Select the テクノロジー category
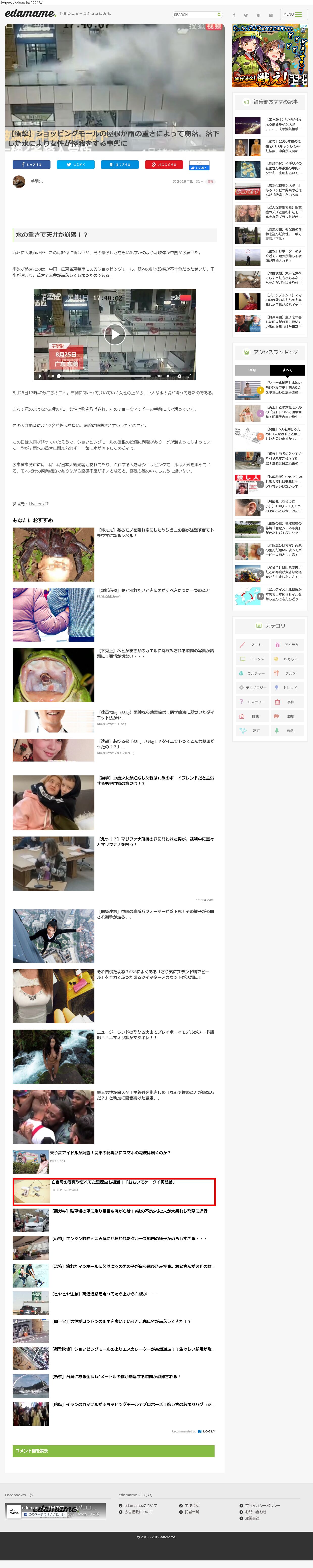Viewport: 313px width, 1568px height. [x=252, y=687]
